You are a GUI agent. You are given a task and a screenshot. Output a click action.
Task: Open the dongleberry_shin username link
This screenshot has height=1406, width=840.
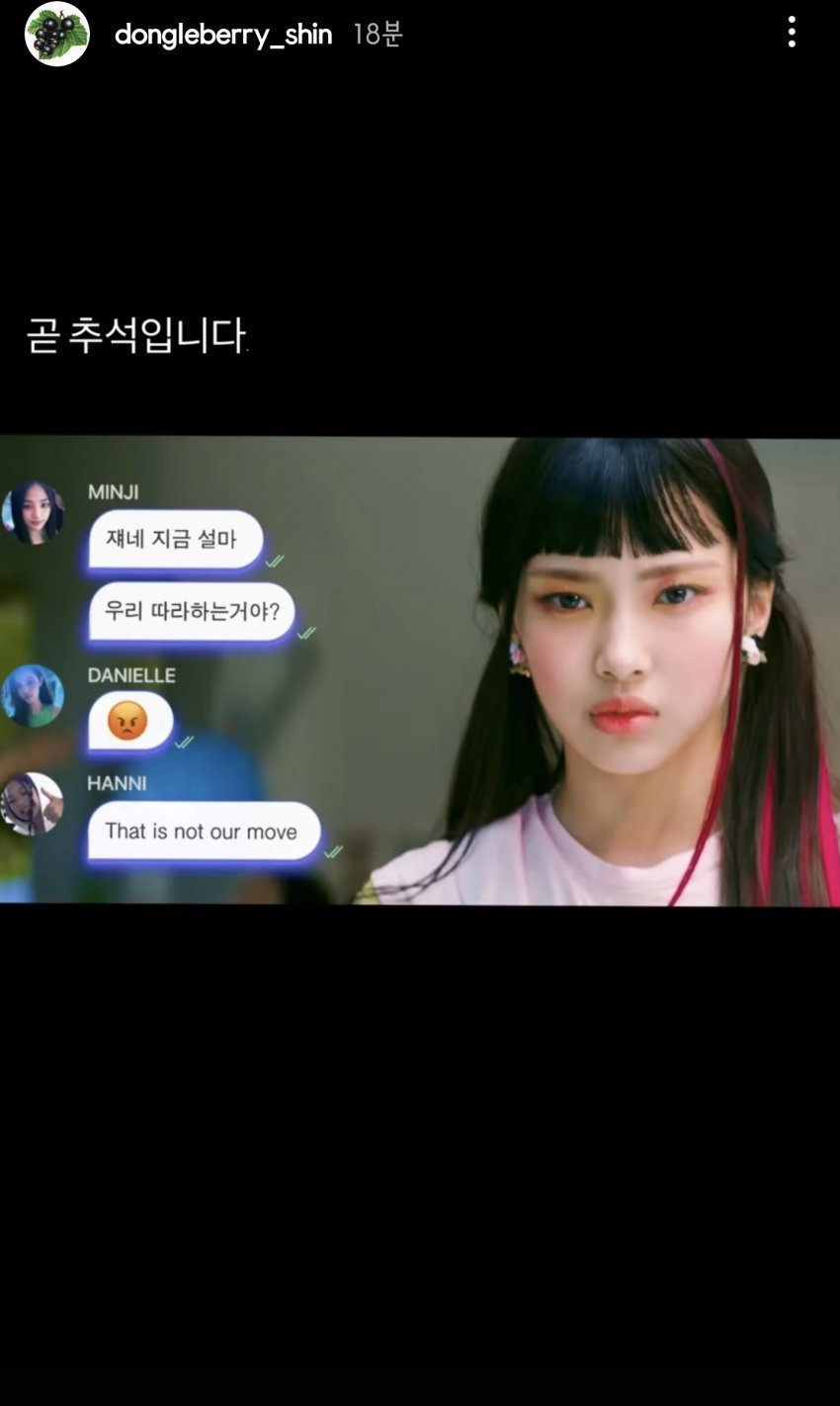222,35
